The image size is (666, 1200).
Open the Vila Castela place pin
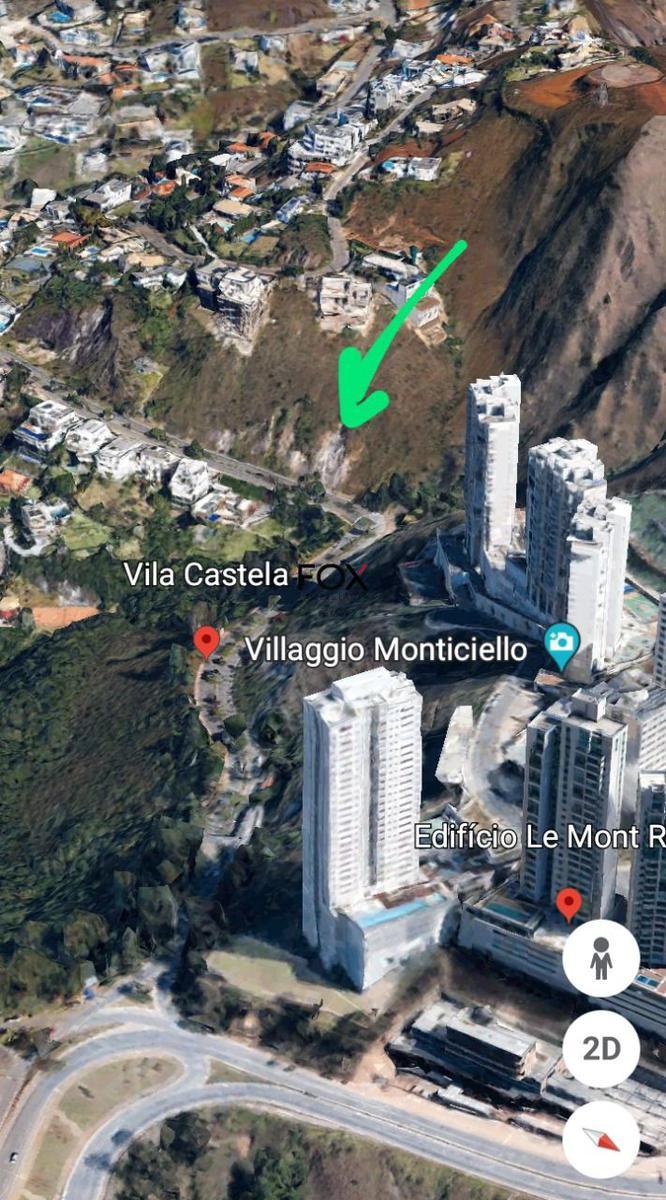[x=206, y=641]
